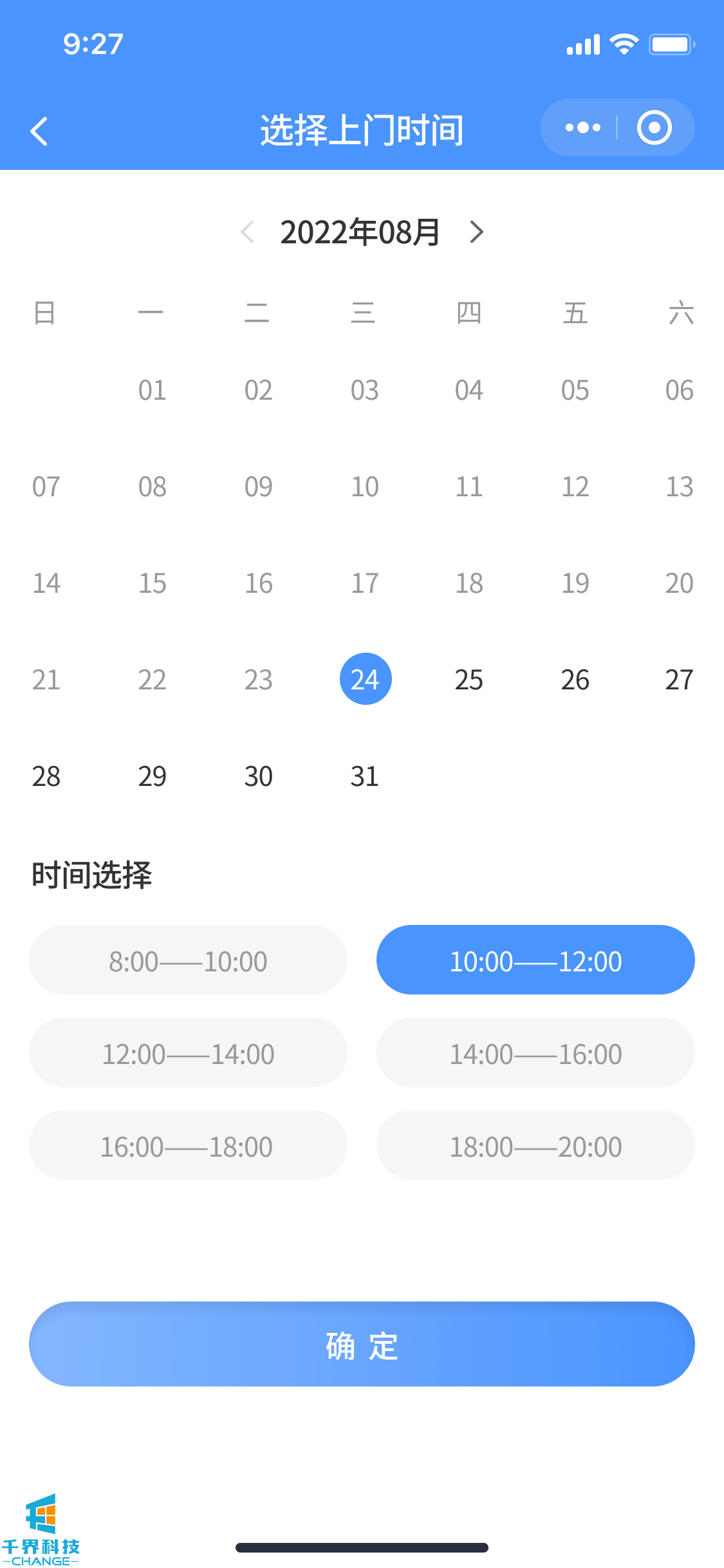Select the 10:00—12:00 time slot
724x1568 pixels.
click(535, 960)
